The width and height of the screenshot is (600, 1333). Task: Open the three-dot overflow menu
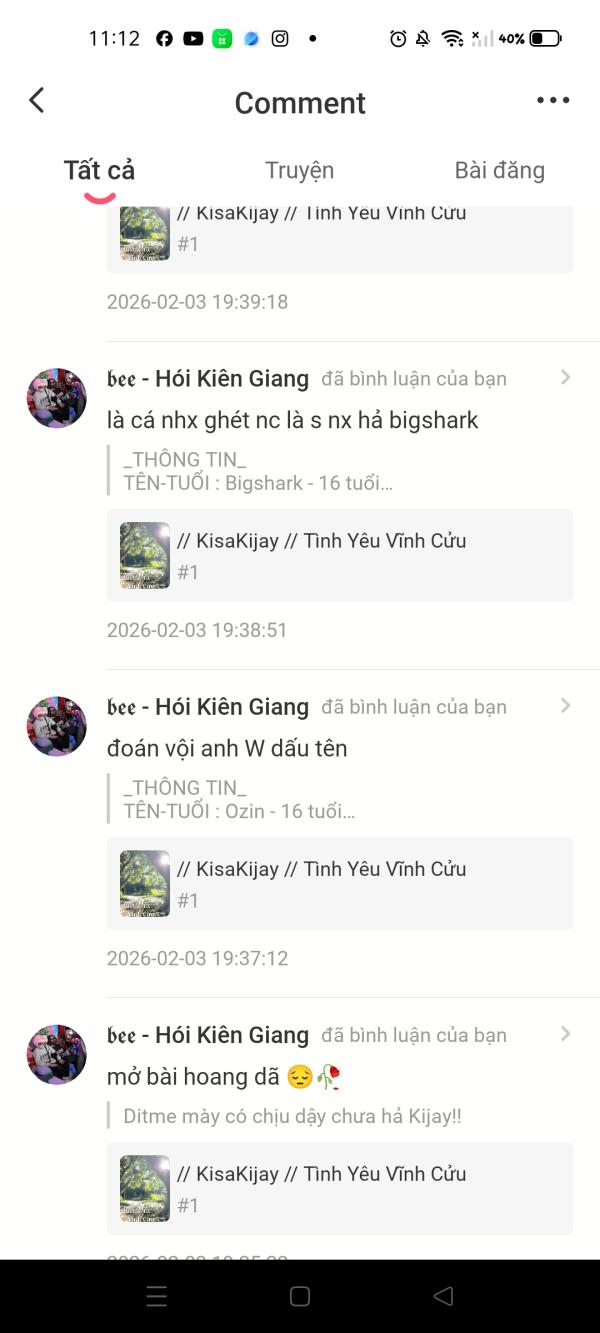553,100
